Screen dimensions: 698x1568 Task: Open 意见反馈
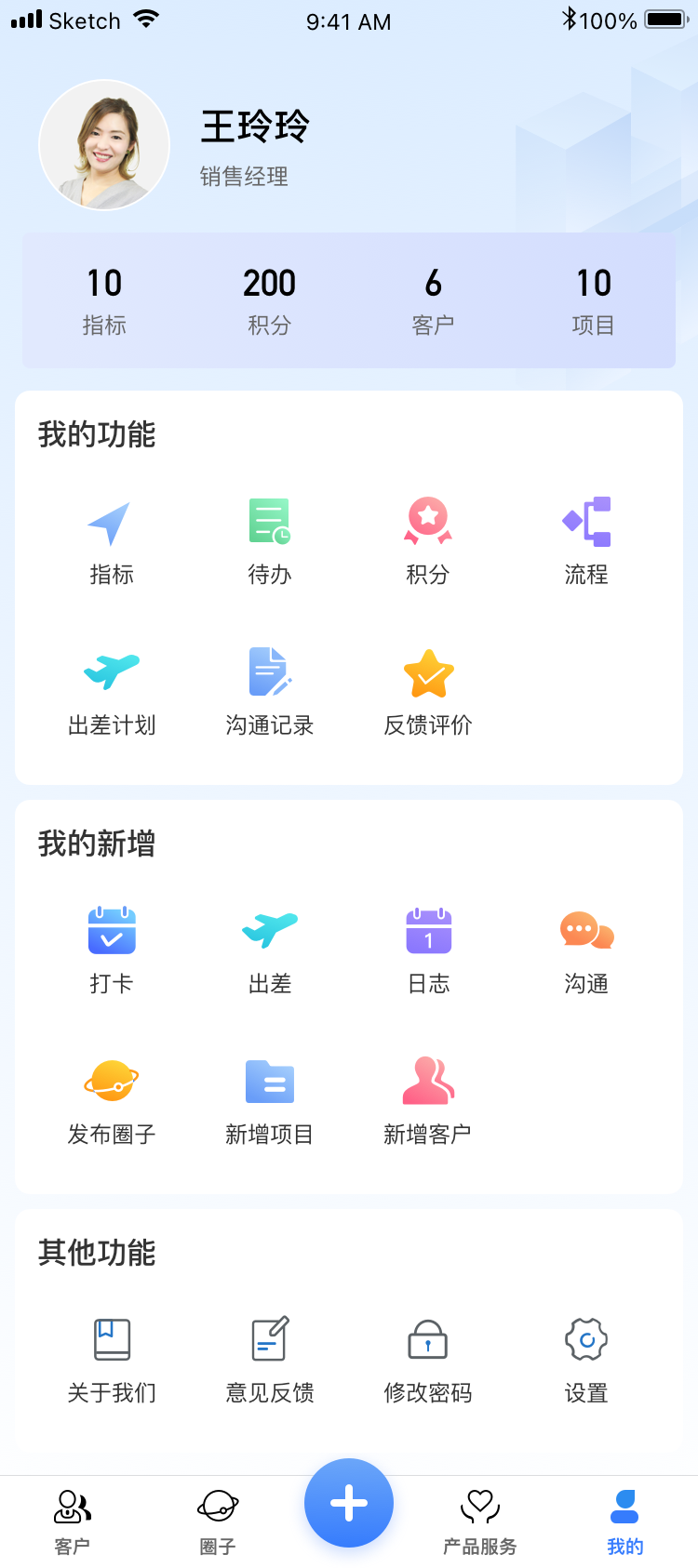tap(270, 1360)
